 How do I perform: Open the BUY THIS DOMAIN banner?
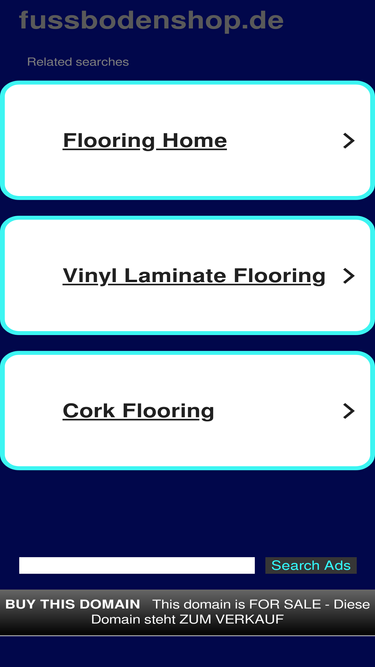(187, 612)
